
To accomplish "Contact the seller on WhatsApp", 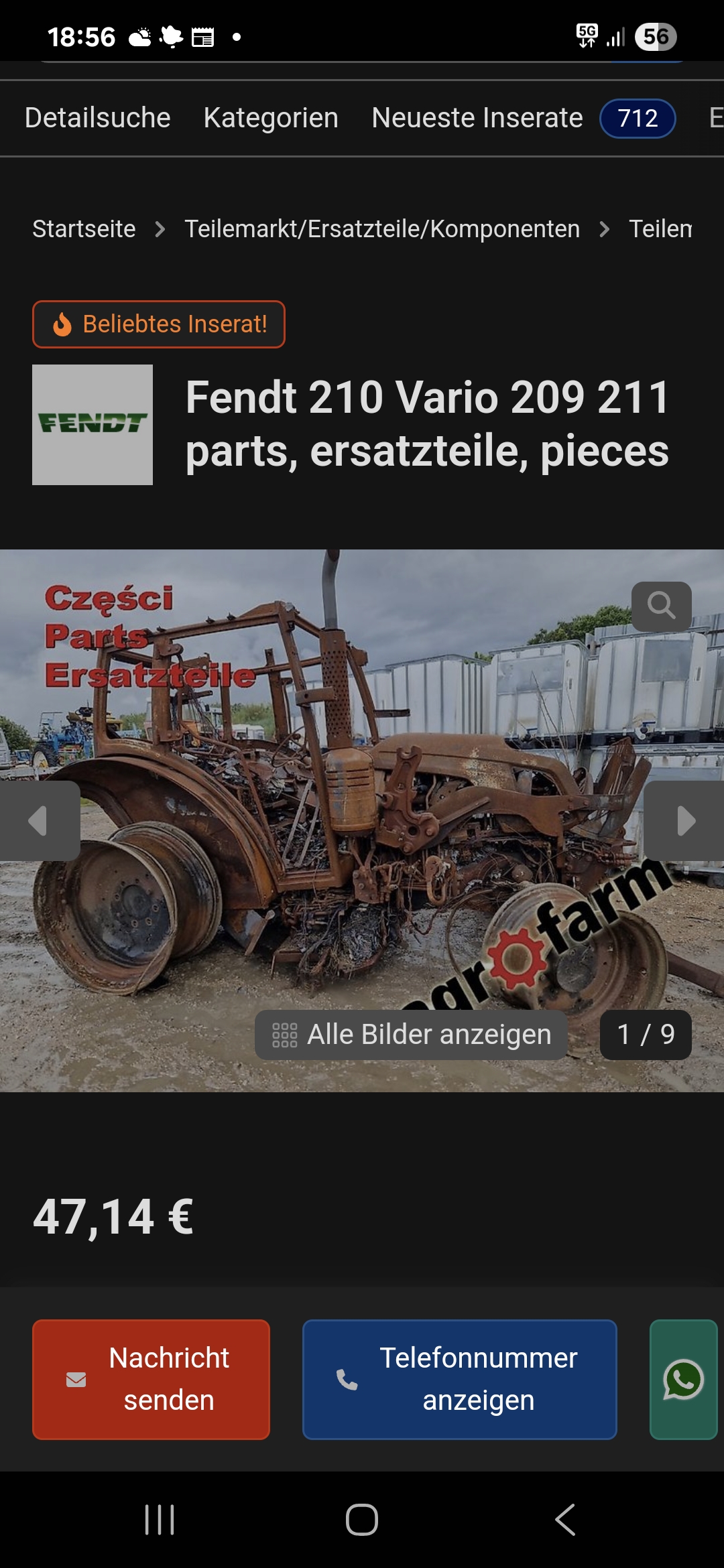I will point(683,1379).
